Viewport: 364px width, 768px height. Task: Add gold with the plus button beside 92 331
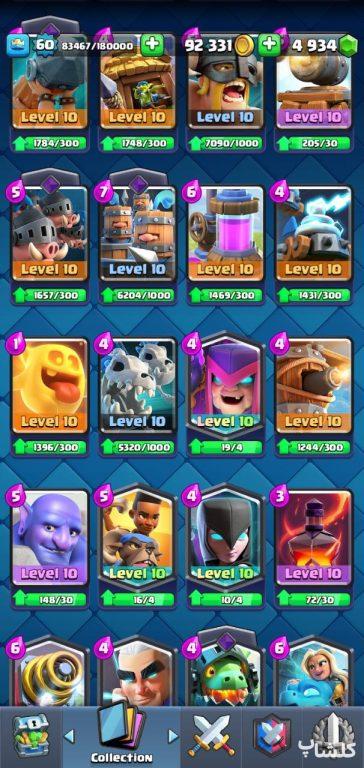269,45
